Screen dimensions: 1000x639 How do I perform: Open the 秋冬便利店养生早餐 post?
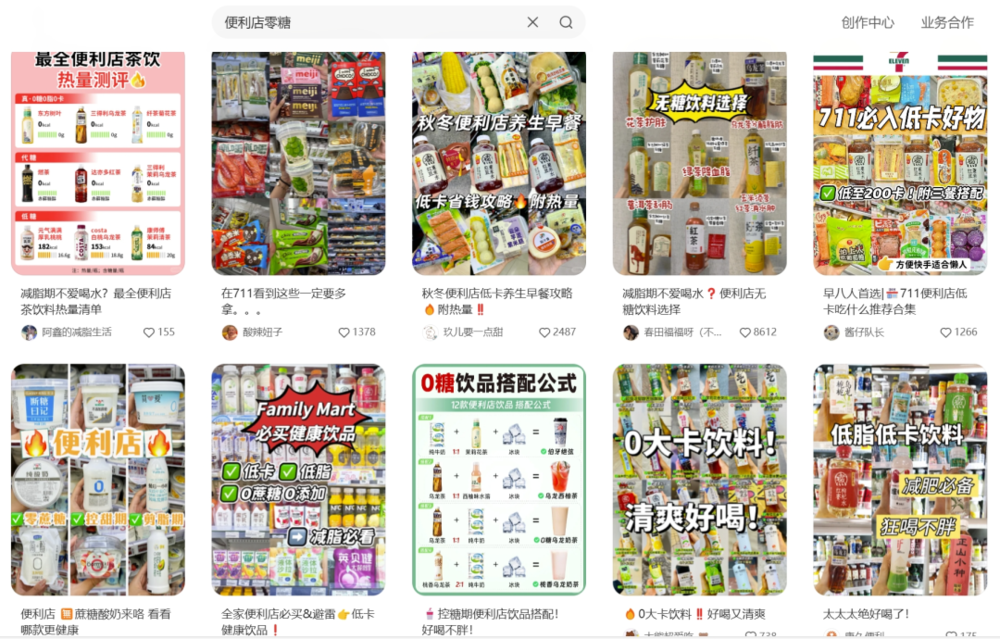499,163
